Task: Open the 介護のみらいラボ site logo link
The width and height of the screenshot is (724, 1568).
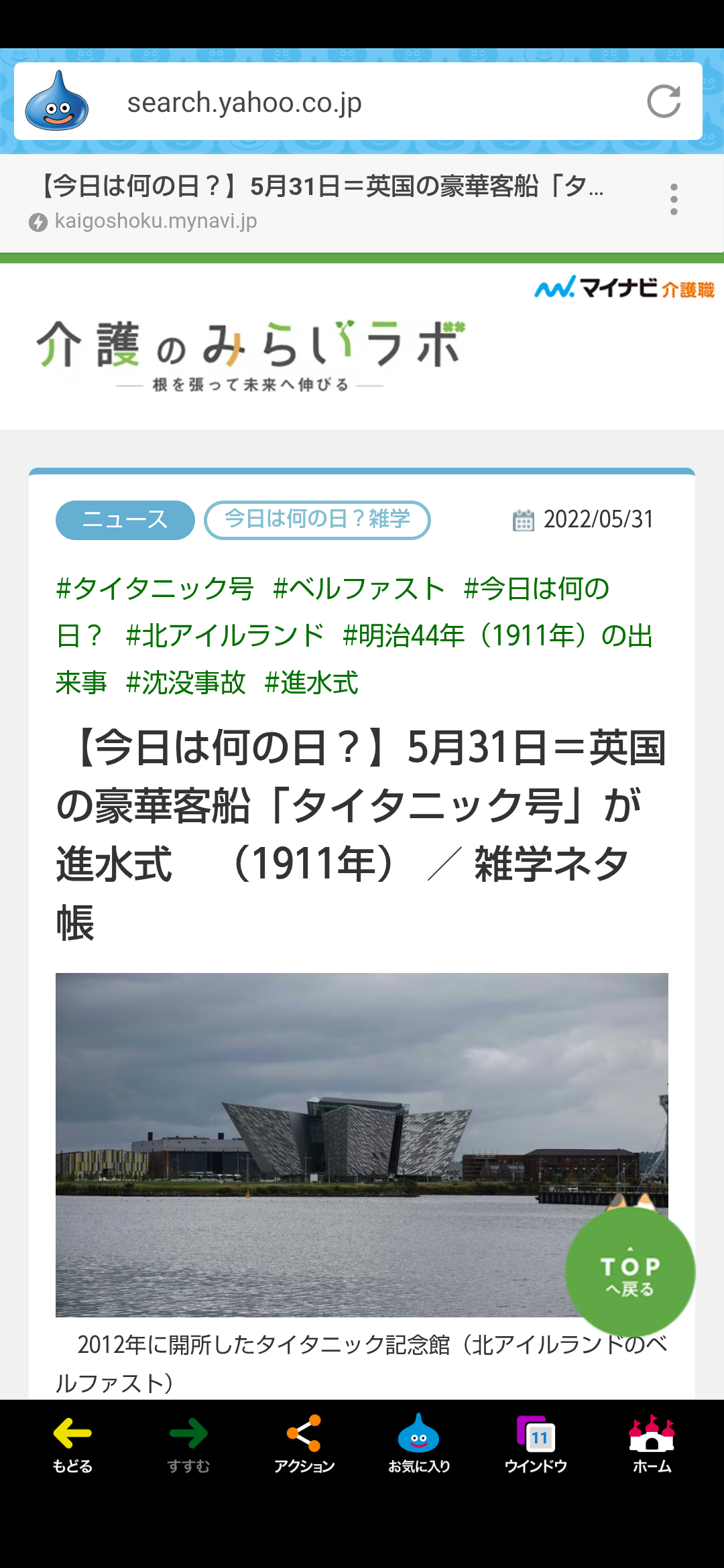Action: point(250,353)
